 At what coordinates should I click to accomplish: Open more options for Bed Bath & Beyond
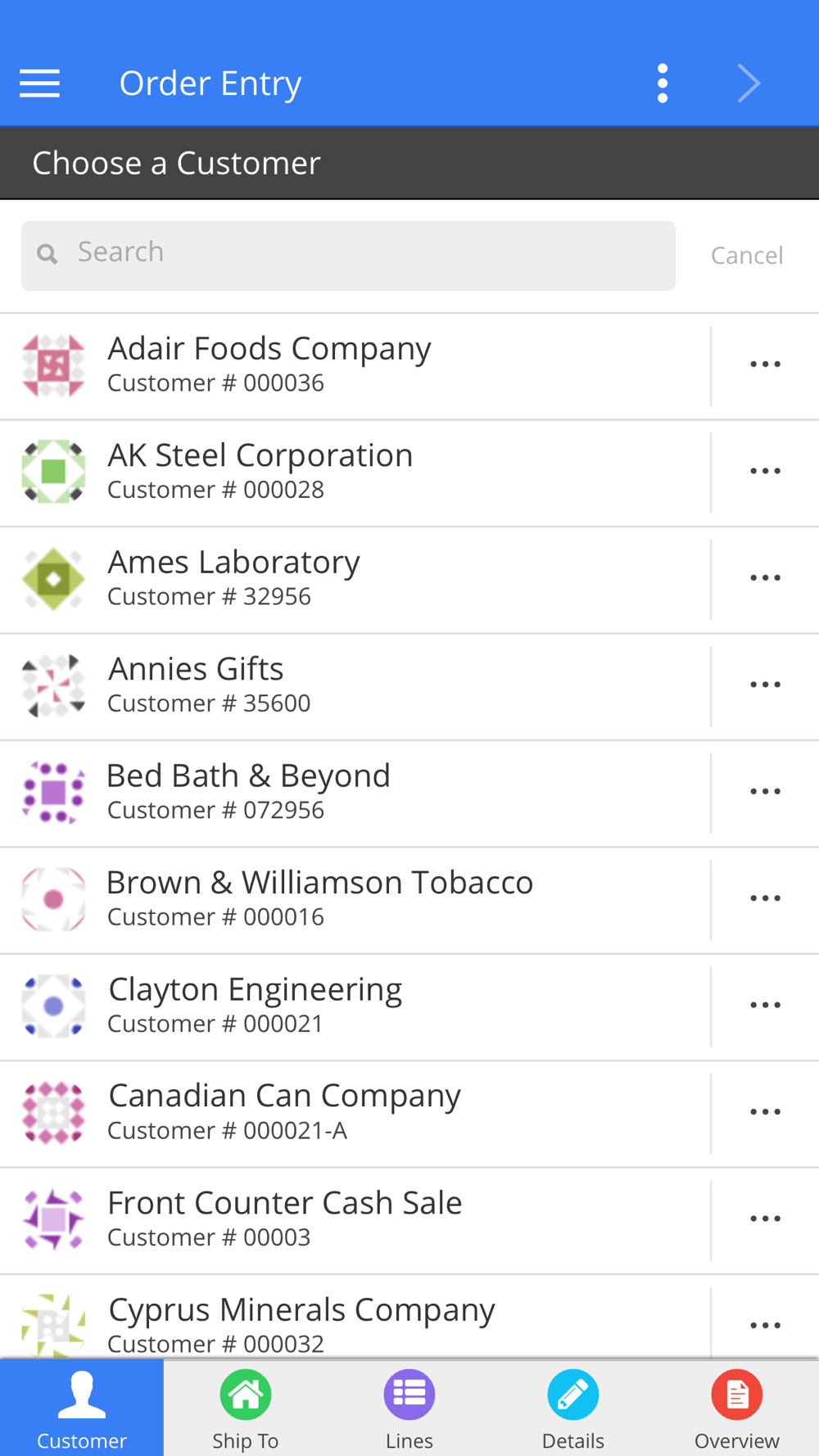[x=765, y=793]
